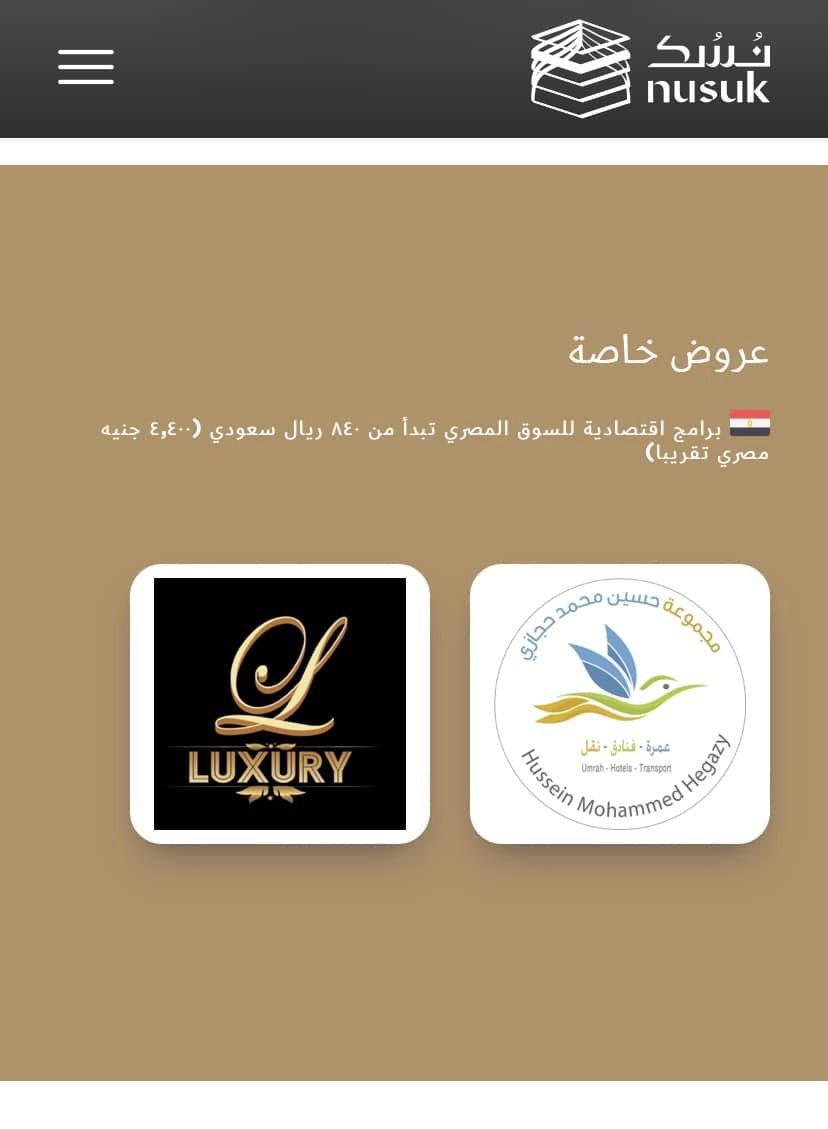The width and height of the screenshot is (828, 1129).
Task: Open the Hussein Mohammed Hegazy offer card
Action: click(x=620, y=704)
